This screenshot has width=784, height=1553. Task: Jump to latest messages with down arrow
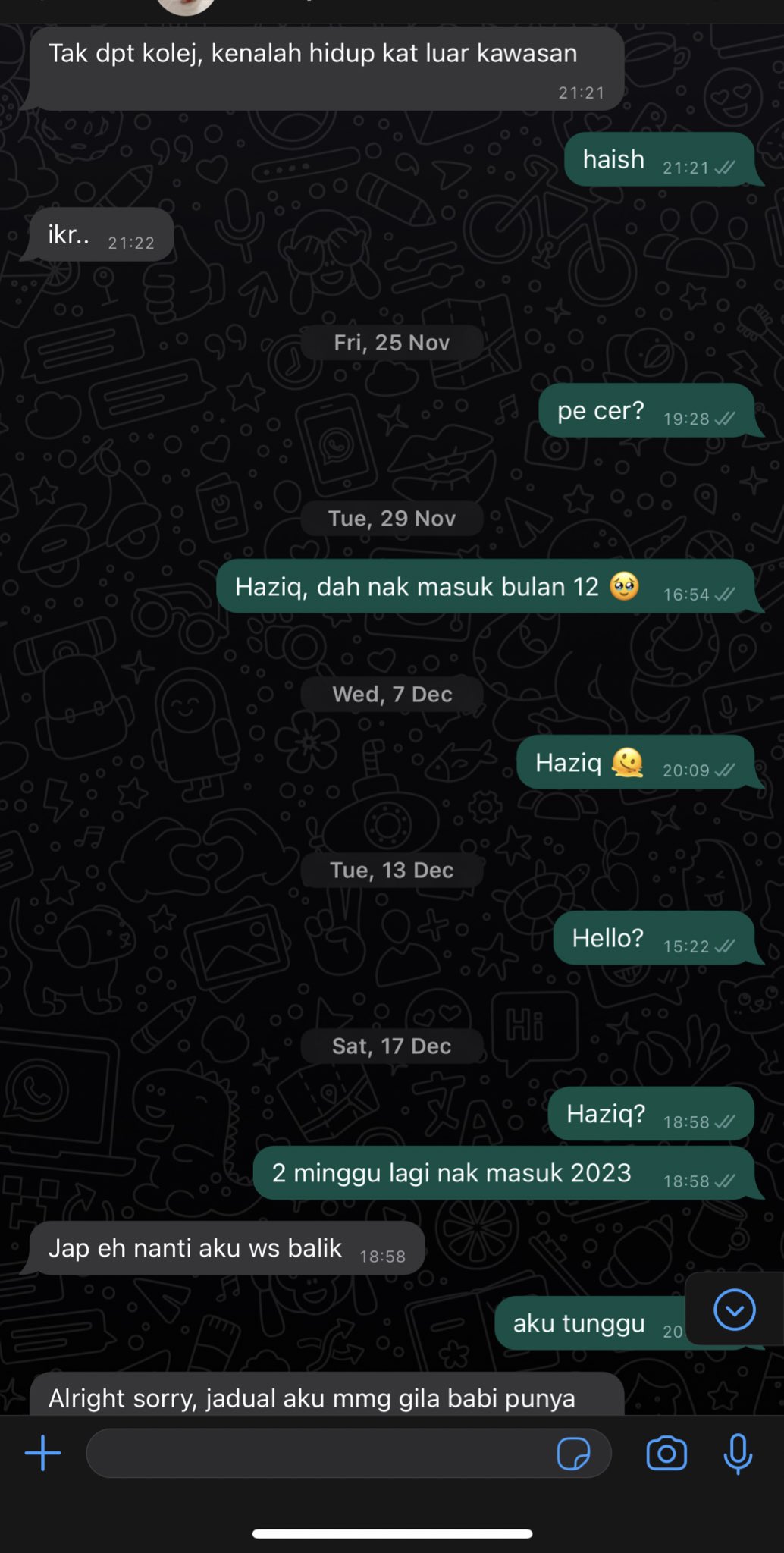pyautogui.click(x=734, y=1310)
